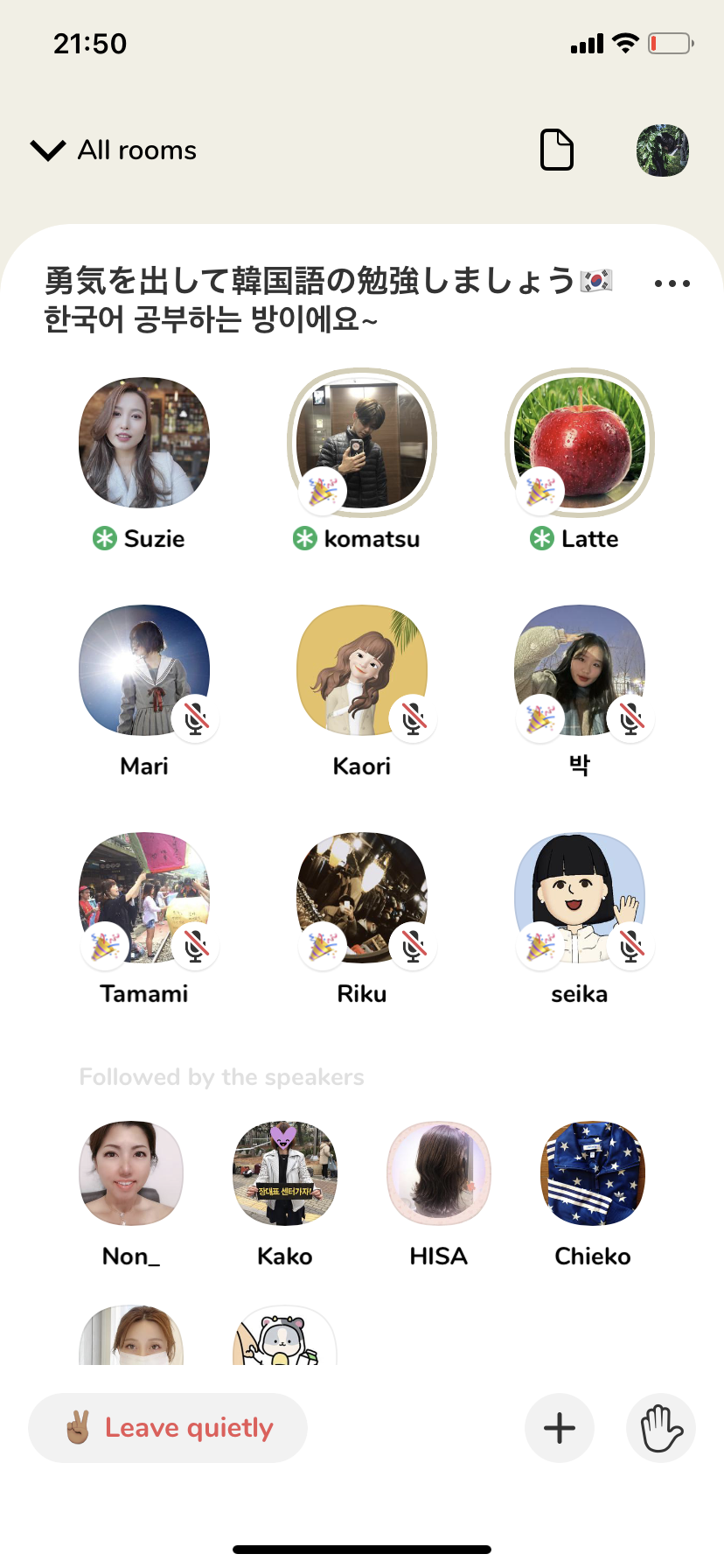
Task: Open listener Non_'s profile
Action: click(x=131, y=1173)
